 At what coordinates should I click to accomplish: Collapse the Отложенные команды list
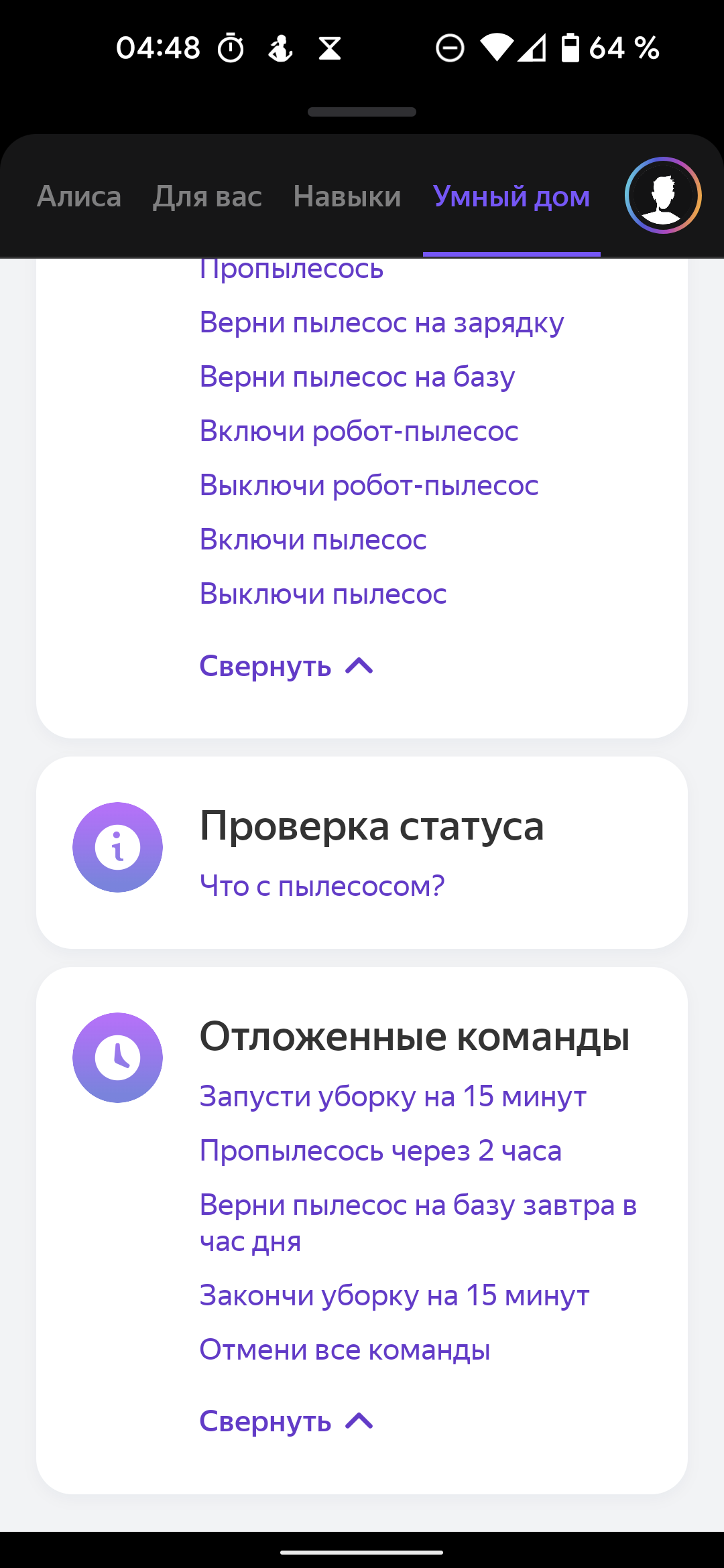(x=286, y=1422)
